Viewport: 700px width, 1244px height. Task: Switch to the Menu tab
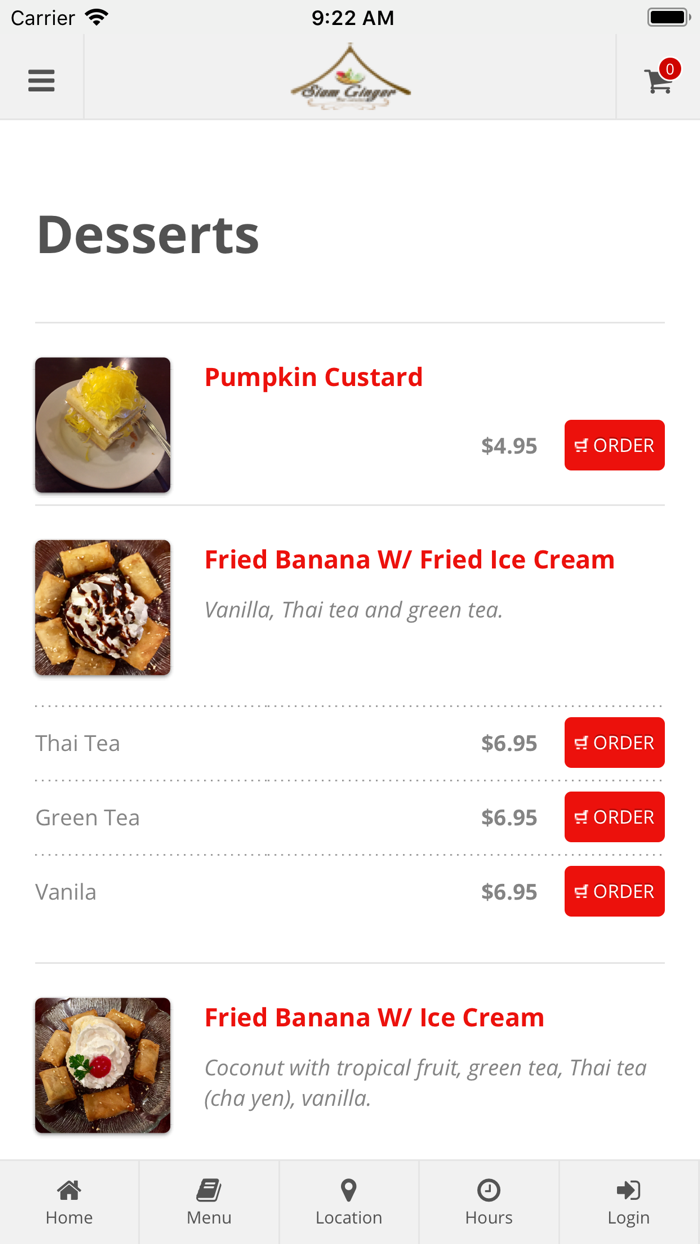[209, 1202]
